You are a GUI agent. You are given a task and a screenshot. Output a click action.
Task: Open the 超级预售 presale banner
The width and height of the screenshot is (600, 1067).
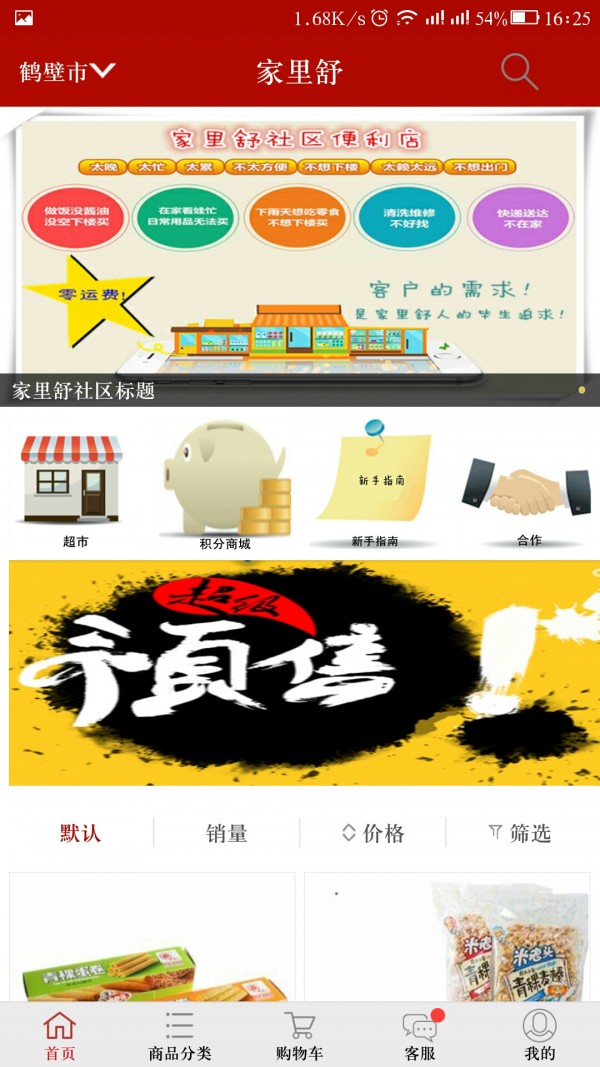[300, 672]
